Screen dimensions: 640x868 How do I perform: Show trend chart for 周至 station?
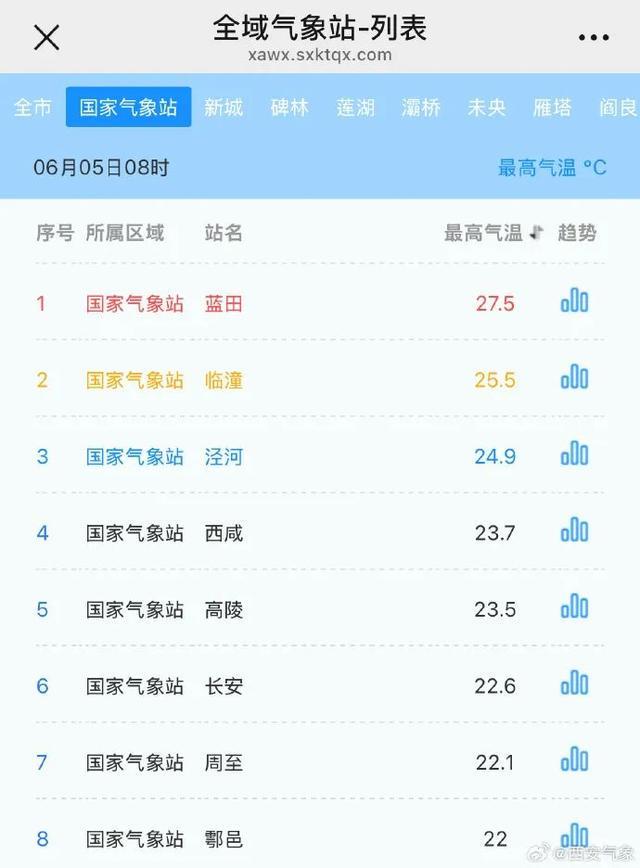pos(574,761)
